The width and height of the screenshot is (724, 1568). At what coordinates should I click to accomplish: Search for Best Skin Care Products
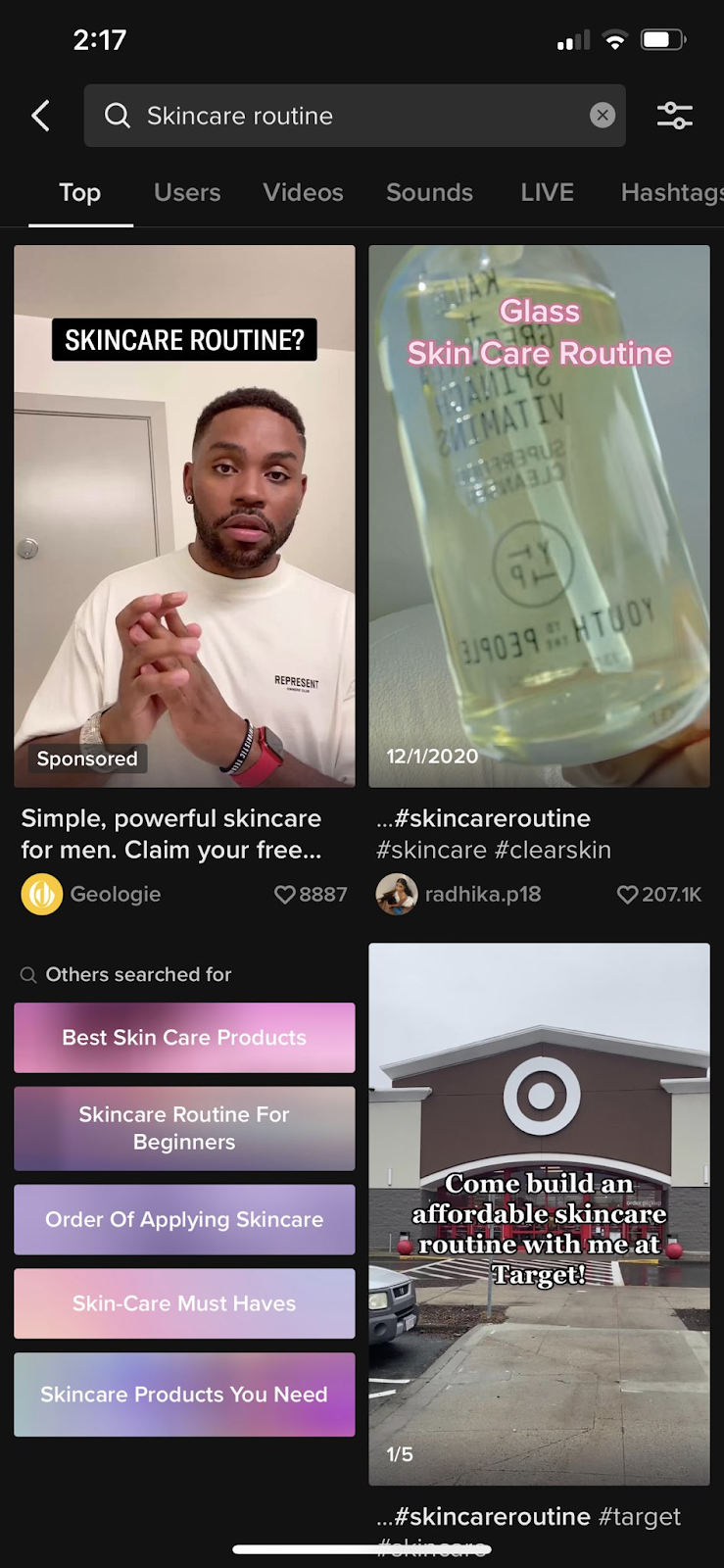[184, 1038]
